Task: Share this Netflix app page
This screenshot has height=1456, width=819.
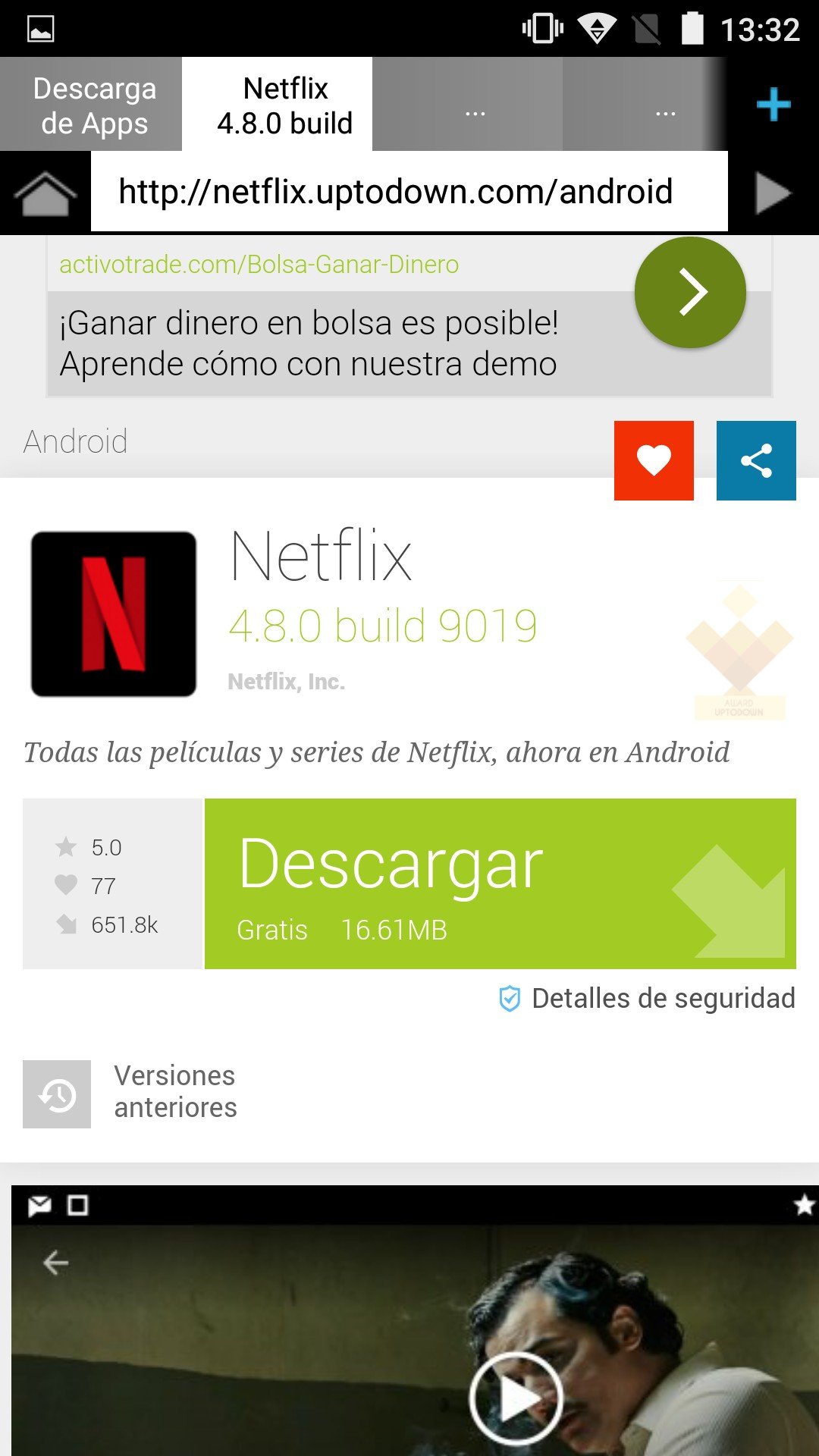Action: (x=756, y=460)
